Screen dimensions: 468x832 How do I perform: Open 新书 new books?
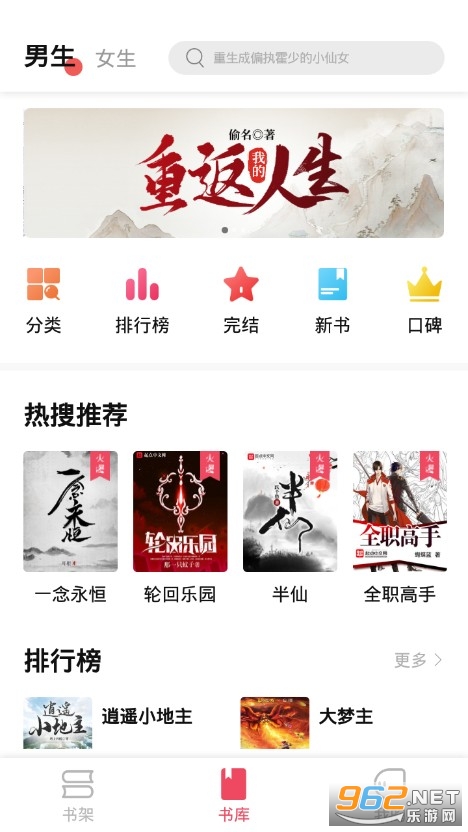click(332, 301)
